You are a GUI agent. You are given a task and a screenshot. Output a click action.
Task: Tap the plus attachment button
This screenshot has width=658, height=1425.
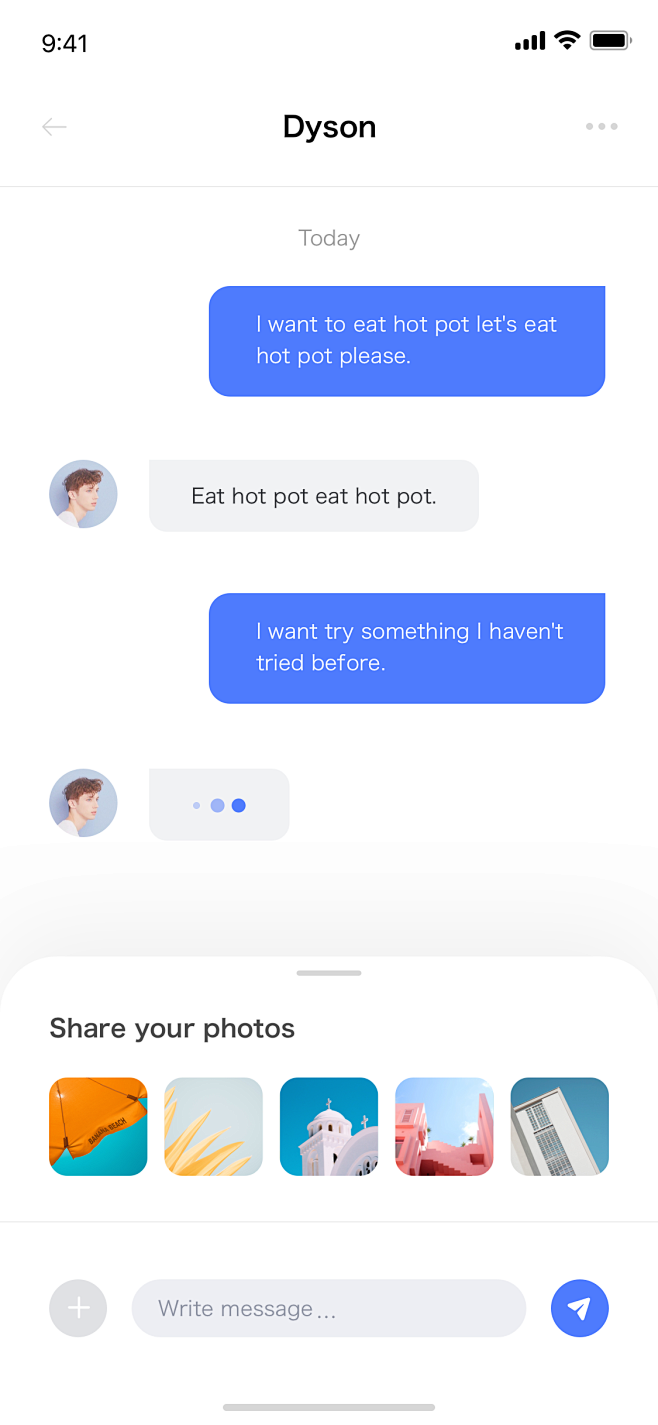78,1308
